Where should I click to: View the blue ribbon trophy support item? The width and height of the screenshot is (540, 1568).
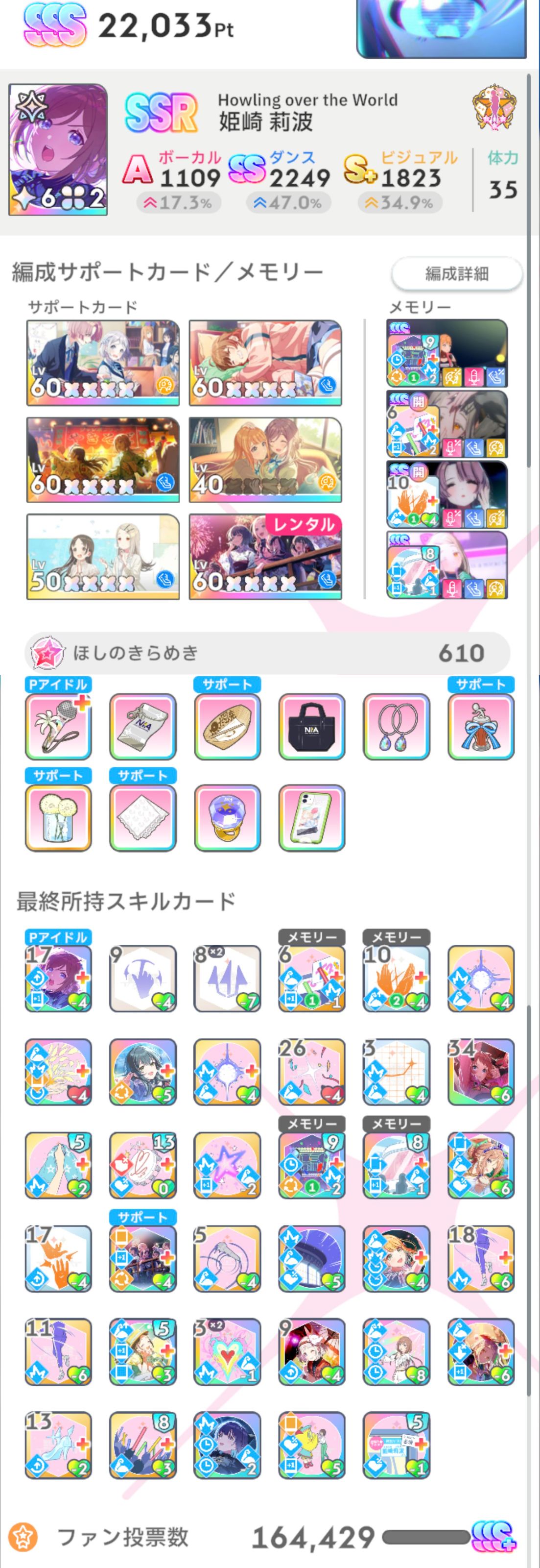tap(481, 727)
